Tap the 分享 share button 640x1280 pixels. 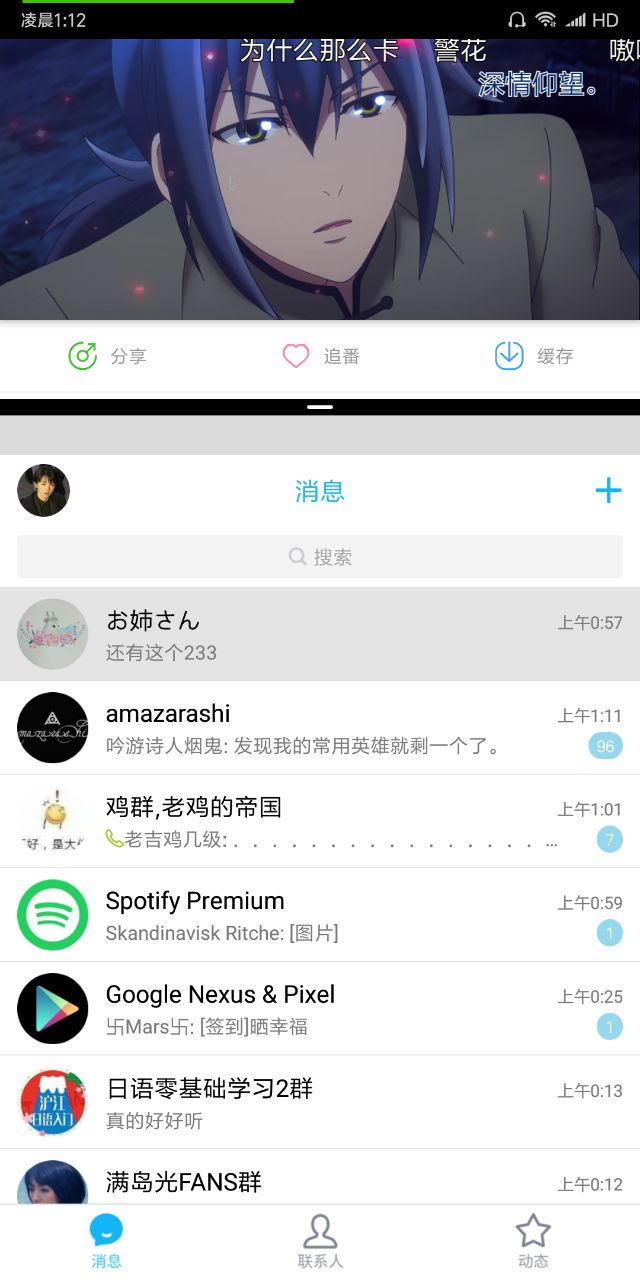coord(107,356)
